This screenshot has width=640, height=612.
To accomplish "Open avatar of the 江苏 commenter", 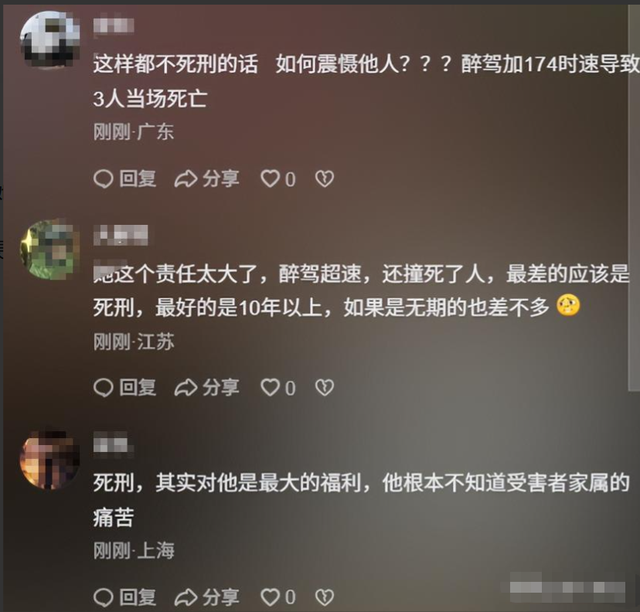I will [x=49, y=249].
